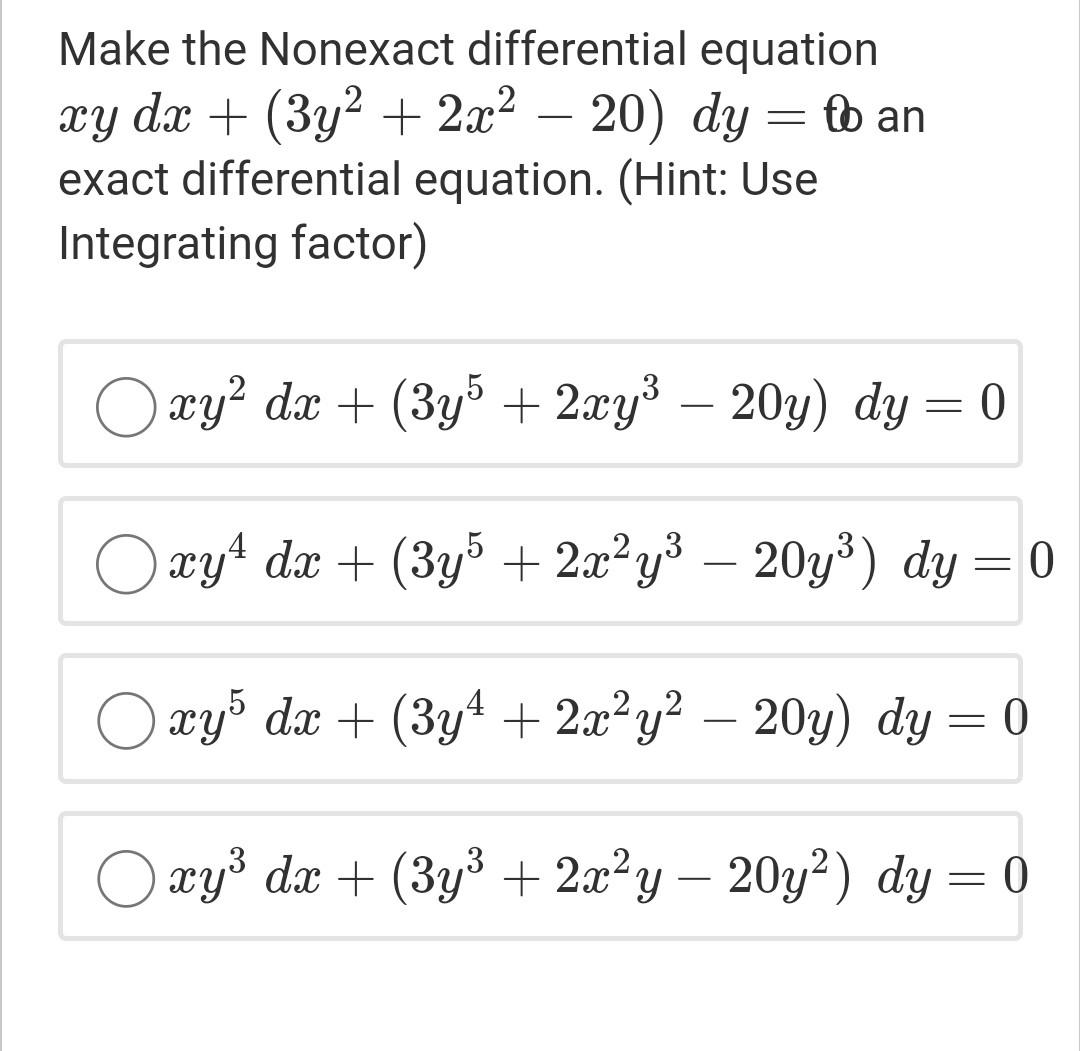Mark the option beginning with xy³ dx
Screen dimensions: 1080x1051
tap(125, 878)
